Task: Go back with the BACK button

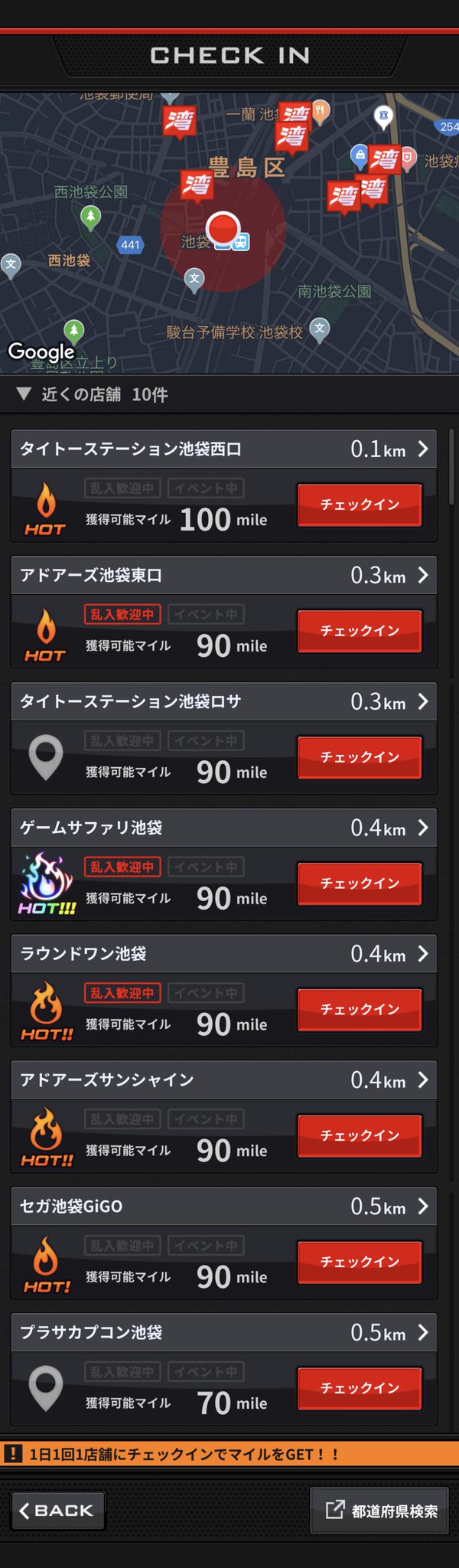Action: tap(58, 1511)
